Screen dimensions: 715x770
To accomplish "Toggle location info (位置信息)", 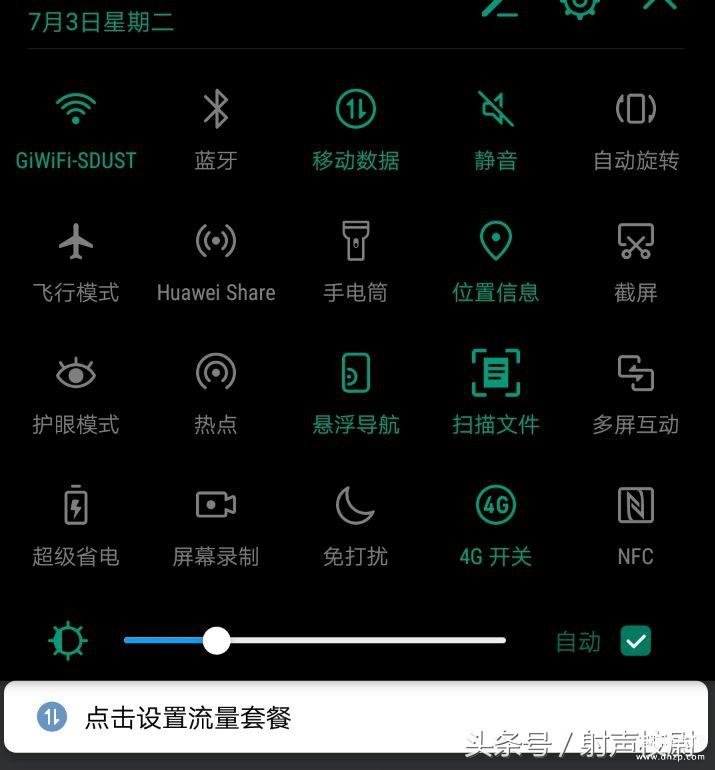I will coord(495,242).
